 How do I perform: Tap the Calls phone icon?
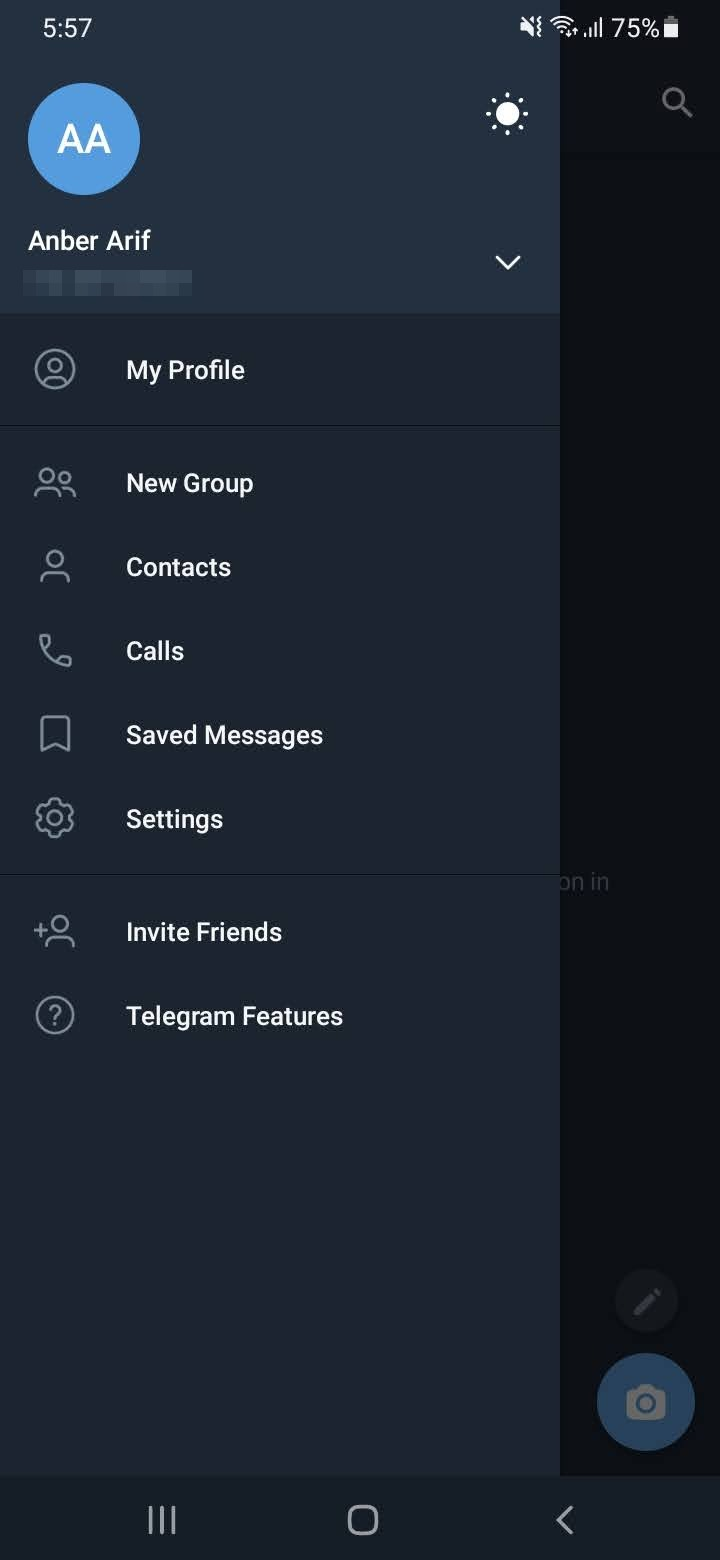[x=55, y=650]
